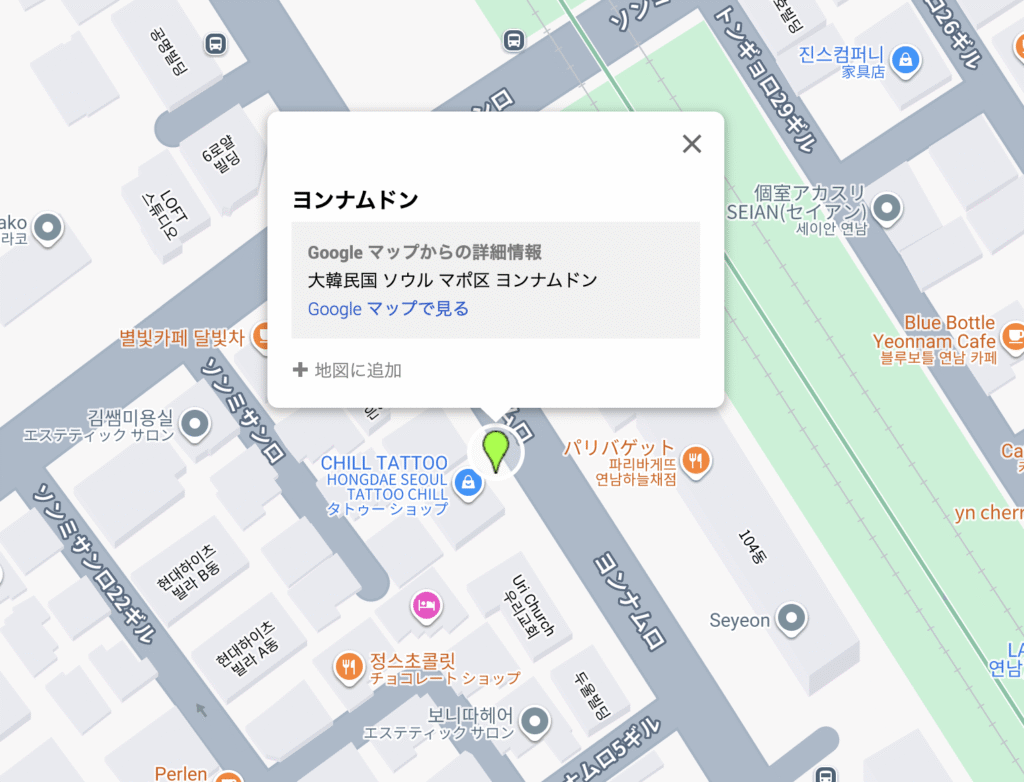The width and height of the screenshot is (1024, 782).
Task: Open the 個室アカスリ SEIAN place marker
Action: tap(886, 208)
